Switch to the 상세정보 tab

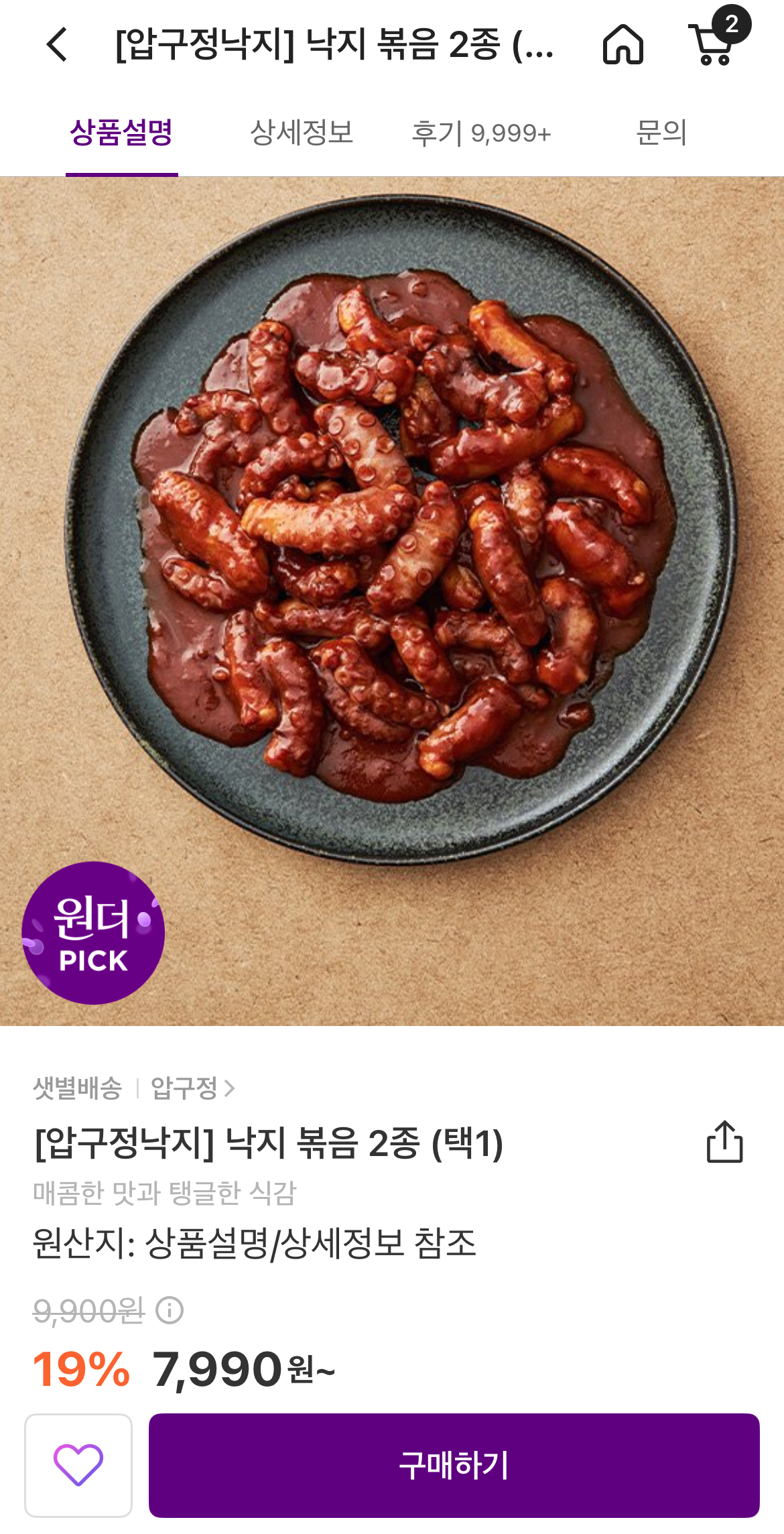[x=302, y=133]
